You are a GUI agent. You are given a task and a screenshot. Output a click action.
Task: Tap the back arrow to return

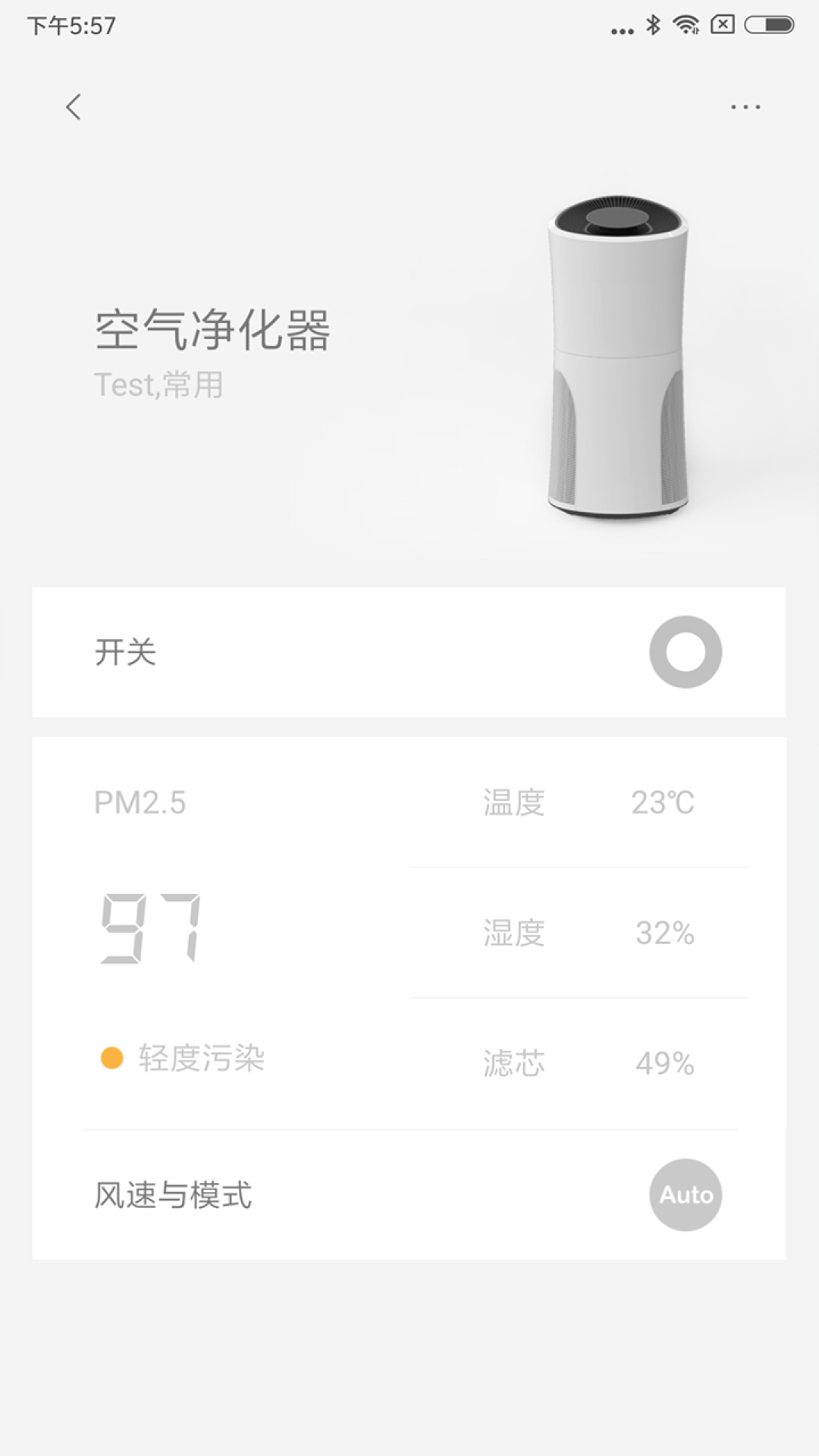pos(74,106)
